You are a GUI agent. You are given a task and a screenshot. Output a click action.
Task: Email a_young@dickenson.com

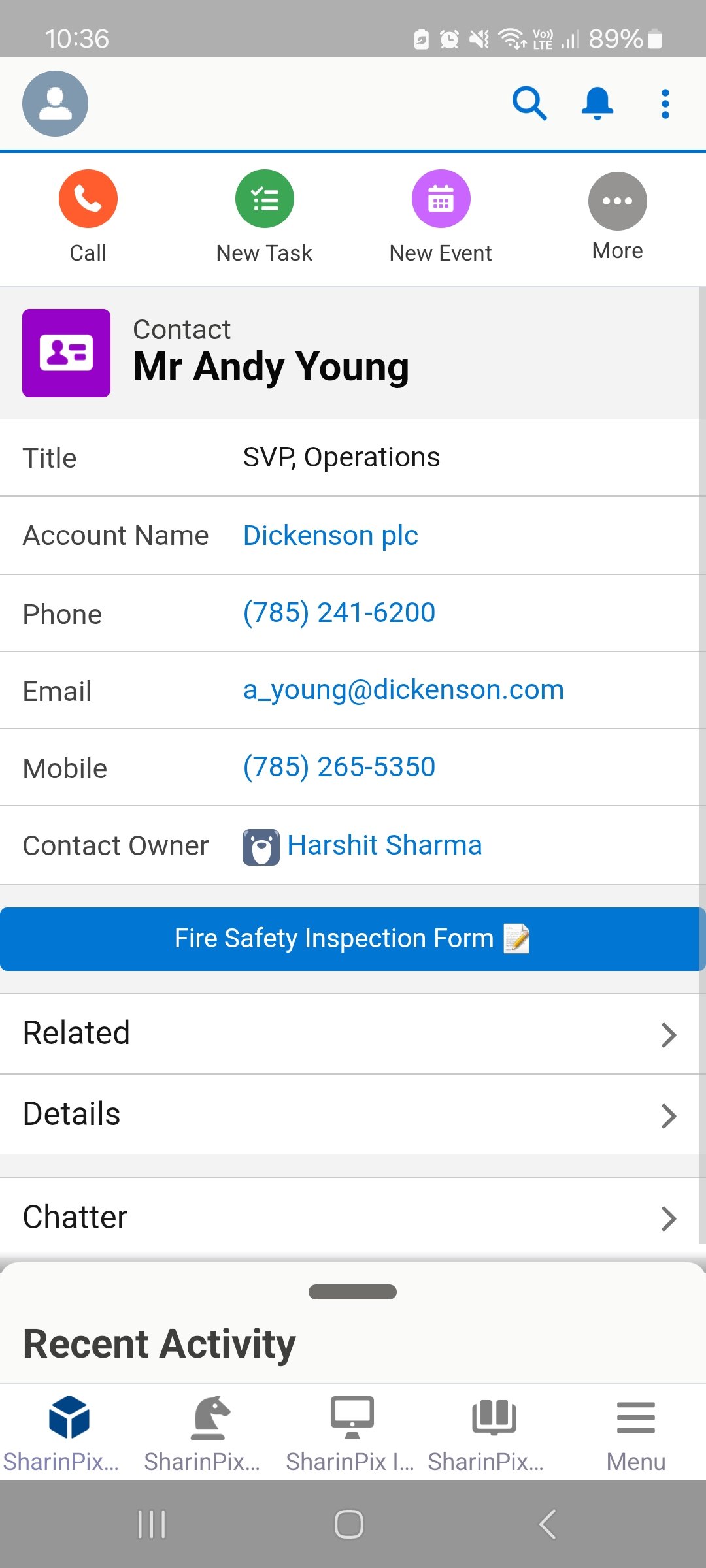pos(403,690)
